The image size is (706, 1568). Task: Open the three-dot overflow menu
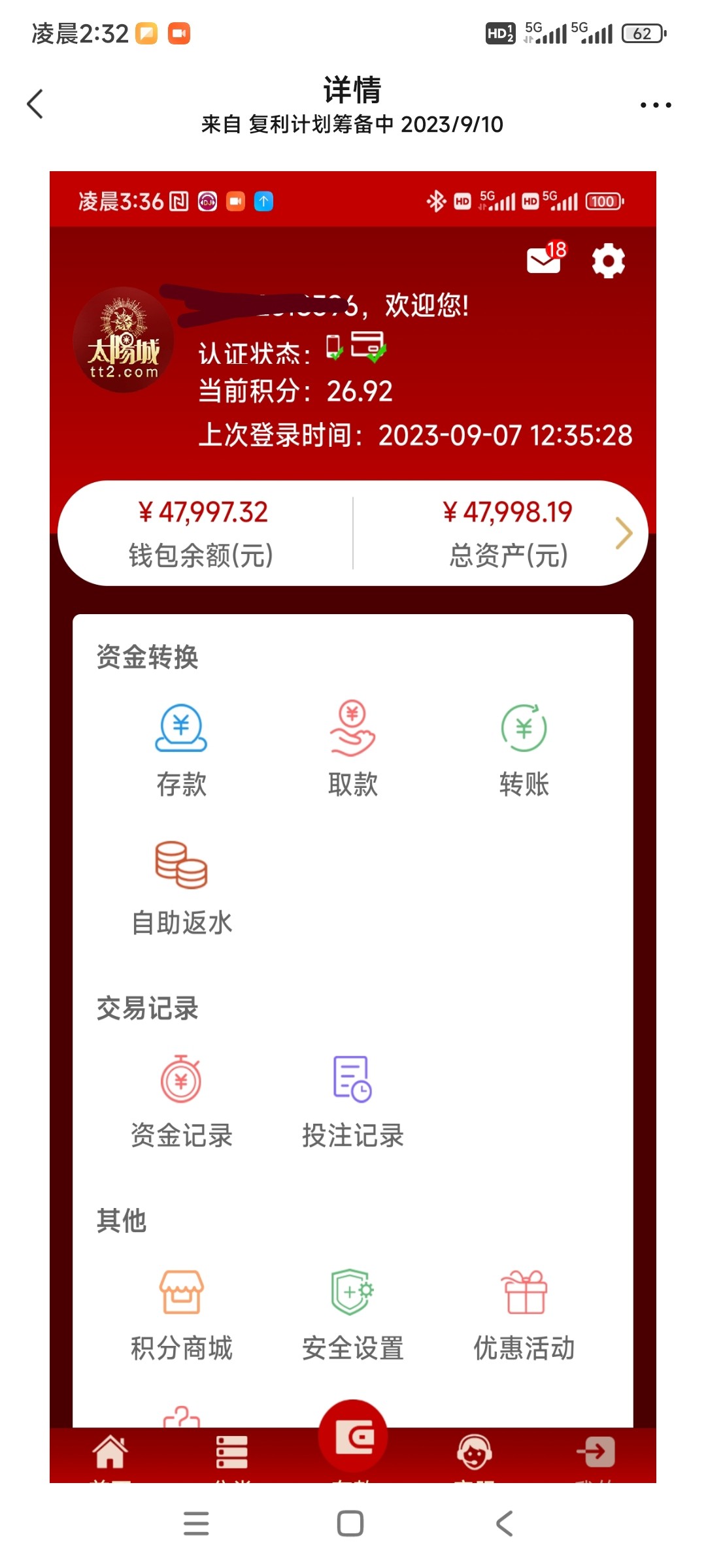[655, 105]
